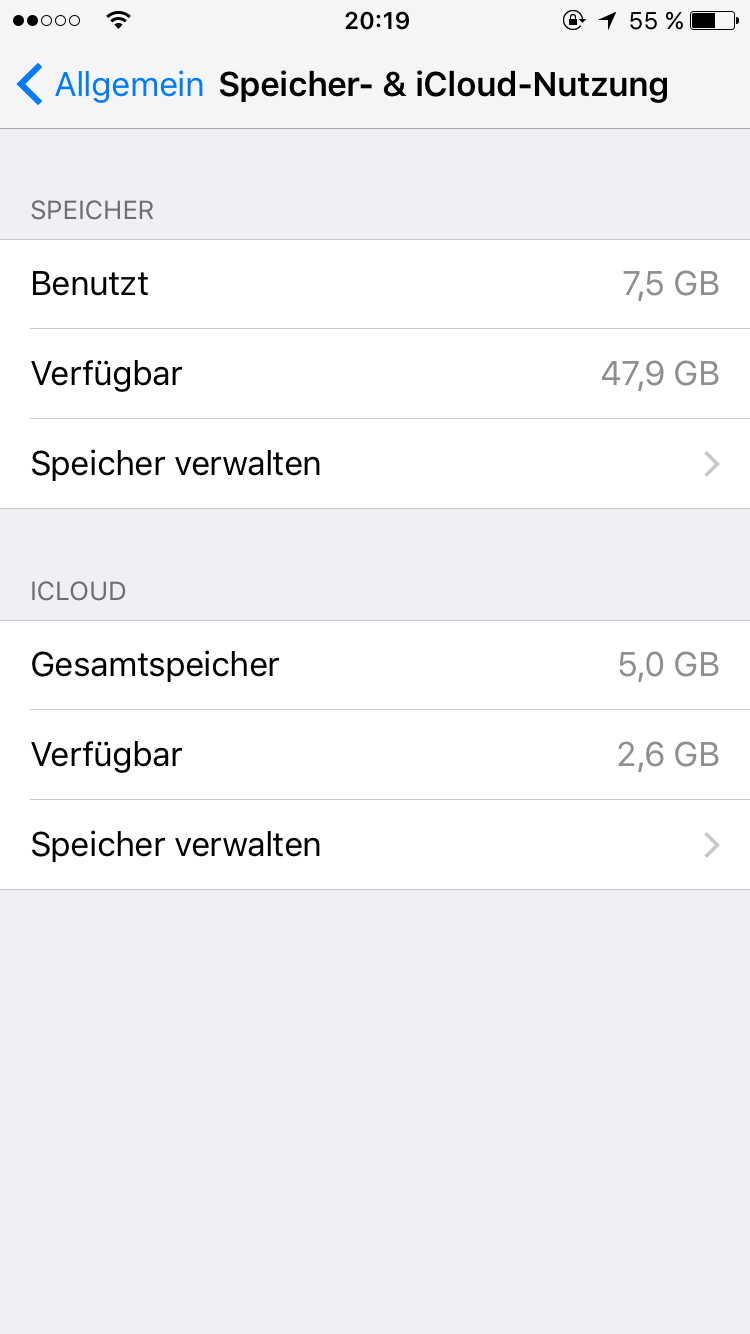Go back to Allgemein settings

tap(110, 85)
